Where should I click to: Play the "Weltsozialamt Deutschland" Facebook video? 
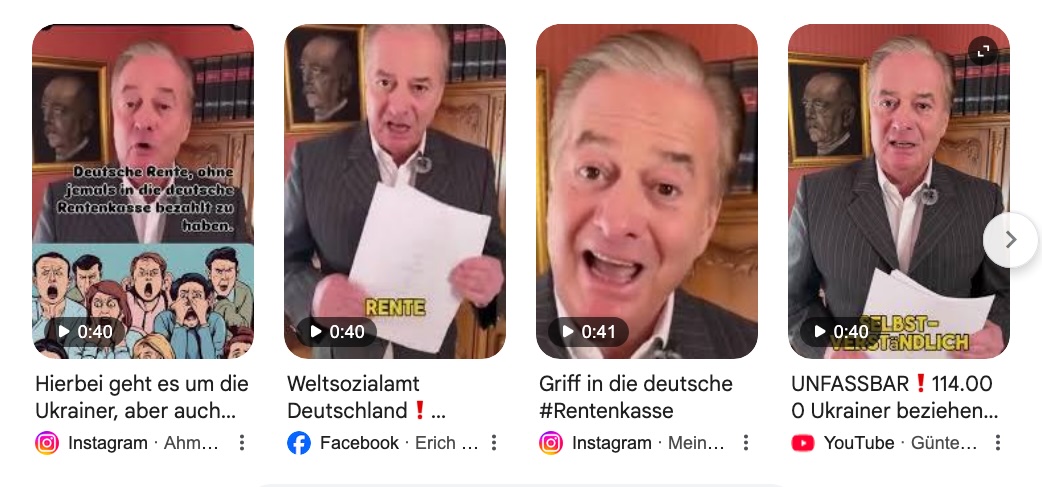[394, 190]
